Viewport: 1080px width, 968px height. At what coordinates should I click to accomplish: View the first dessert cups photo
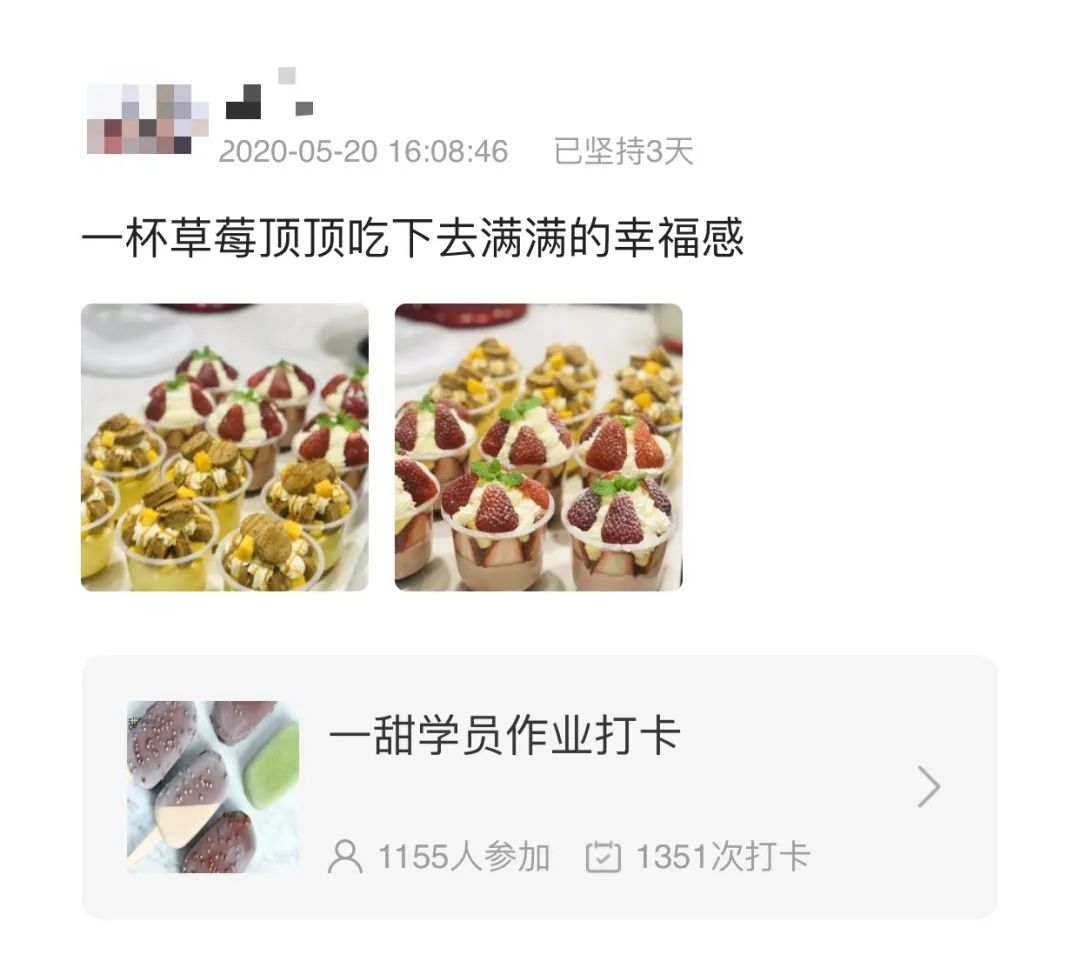(x=224, y=447)
